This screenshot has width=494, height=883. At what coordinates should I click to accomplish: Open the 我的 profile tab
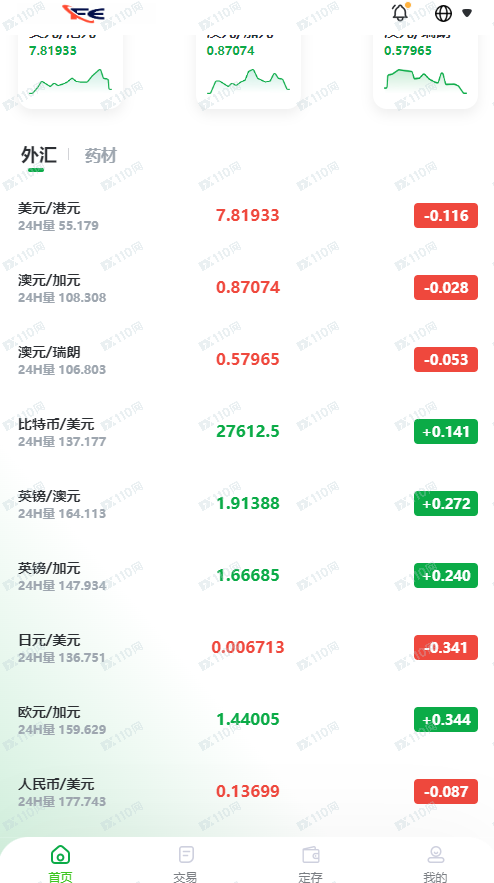tap(435, 863)
